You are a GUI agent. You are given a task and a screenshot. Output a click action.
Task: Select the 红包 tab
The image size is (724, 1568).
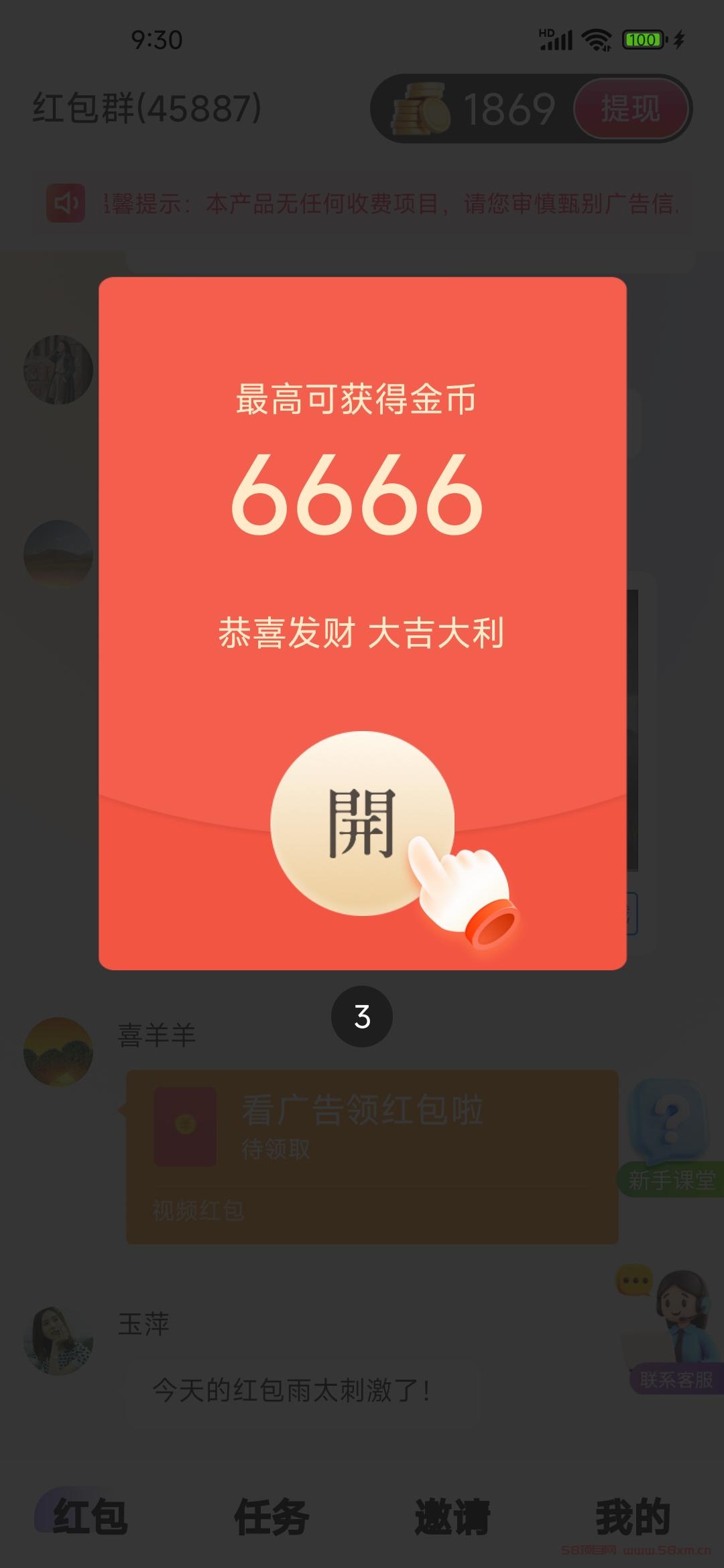(90, 1516)
